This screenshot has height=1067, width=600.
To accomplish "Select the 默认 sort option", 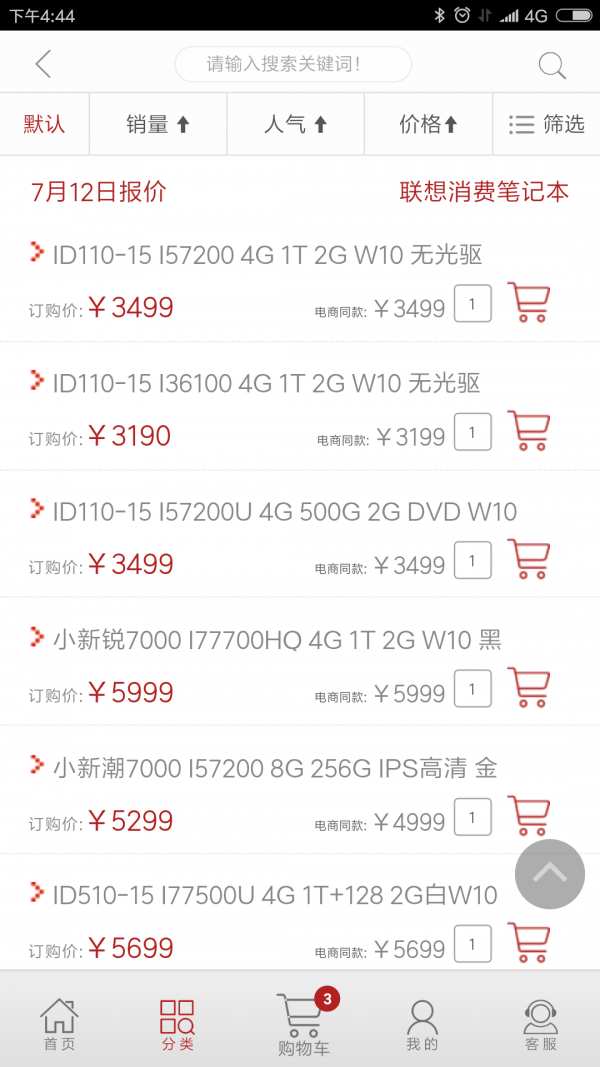I will 45,124.
